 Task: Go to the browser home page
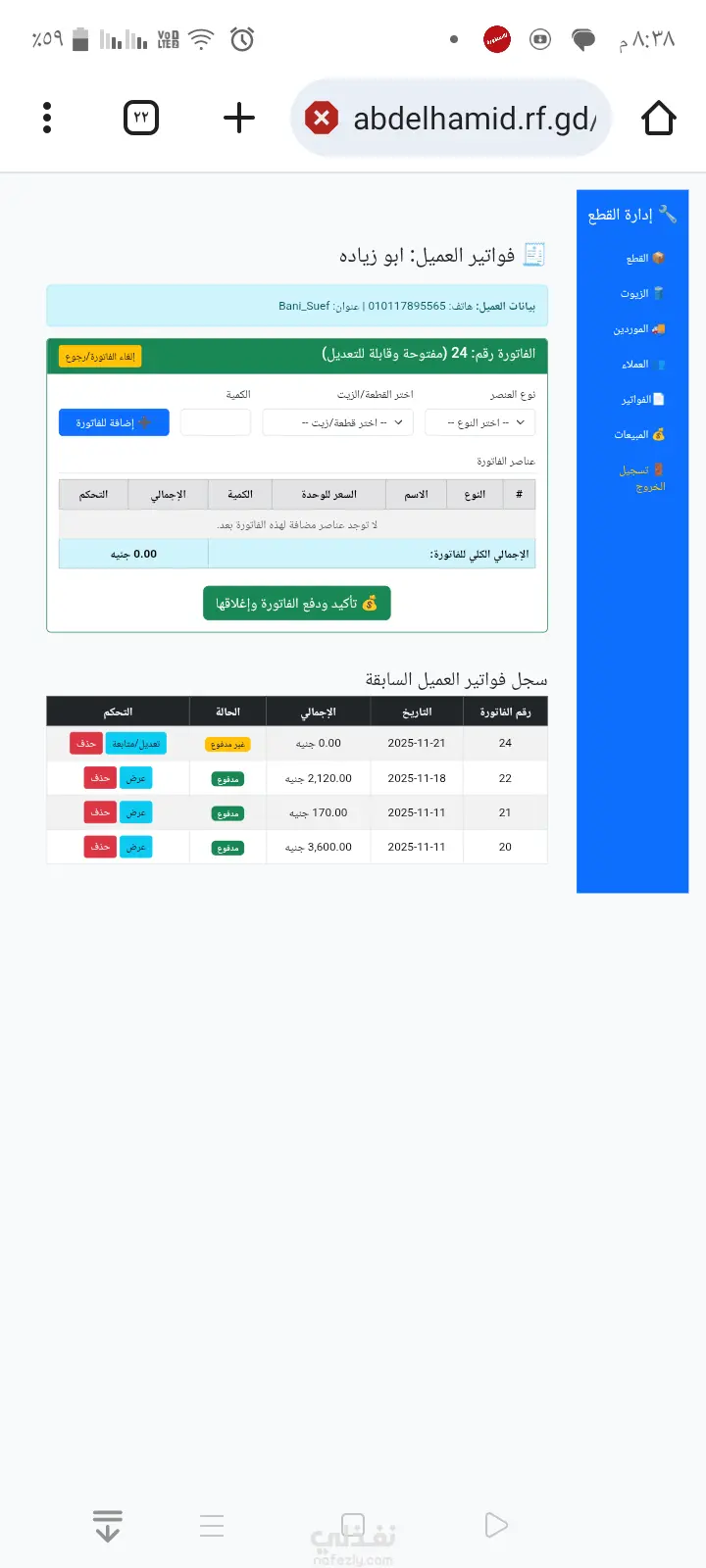pyautogui.click(x=658, y=119)
